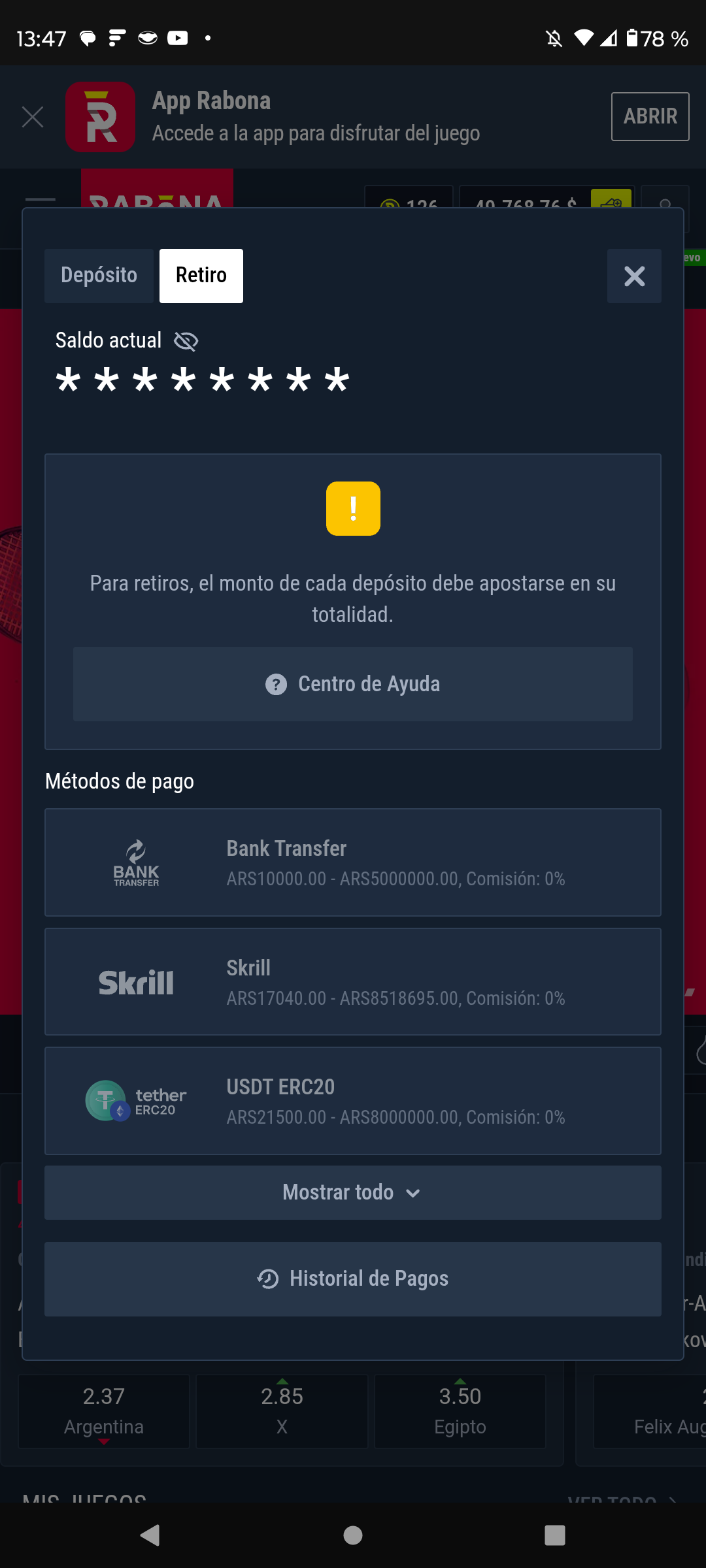Close the withdrawal dialog

click(x=634, y=276)
